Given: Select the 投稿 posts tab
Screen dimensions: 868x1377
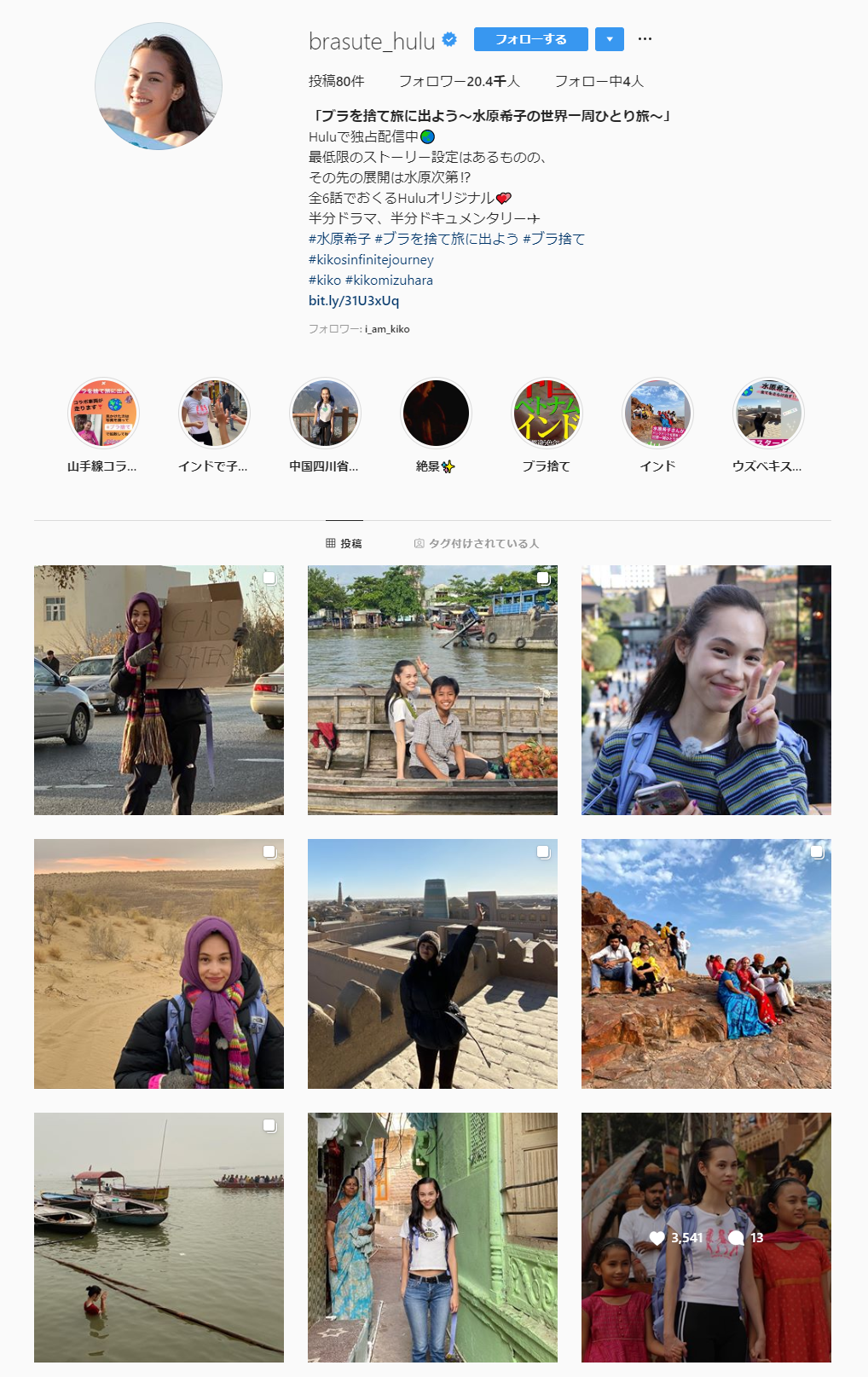Looking at the screenshot, I should pyautogui.click(x=344, y=543).
